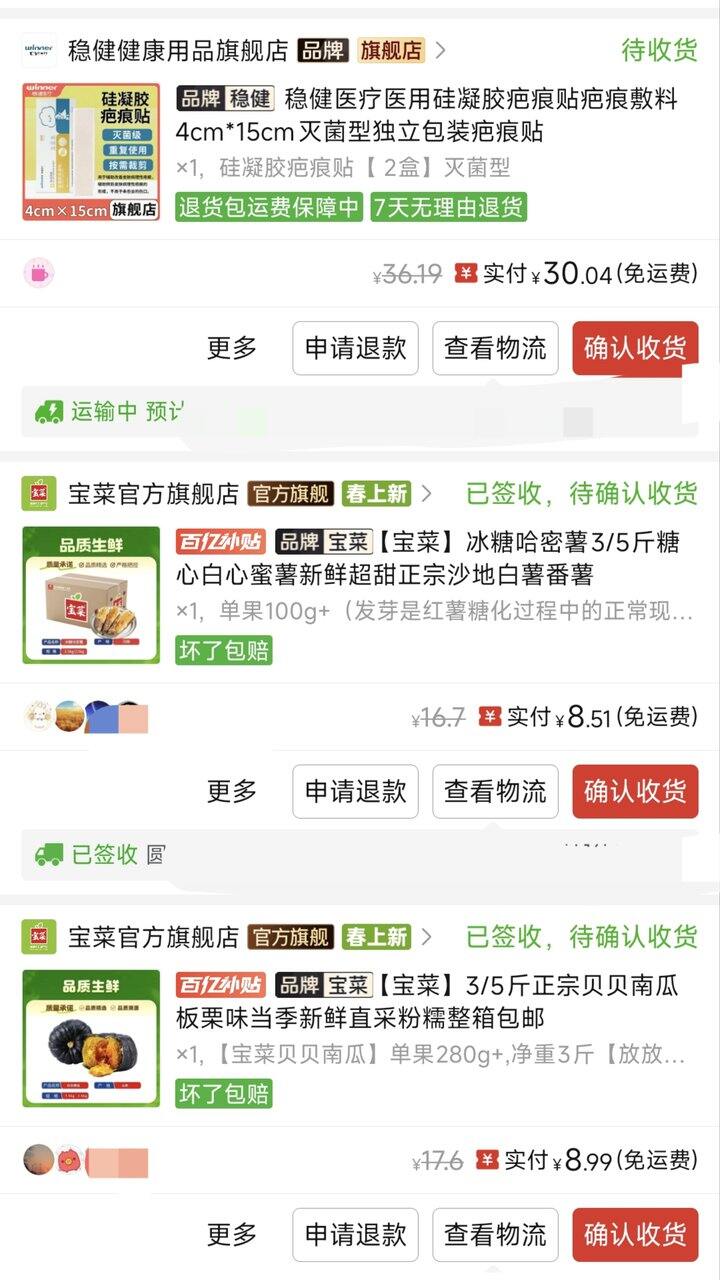Open 宝菜官方旗舰店 store above the 贝贝南瓜 order
Viewport: 720px width, 1280px height.
[153, 937]
